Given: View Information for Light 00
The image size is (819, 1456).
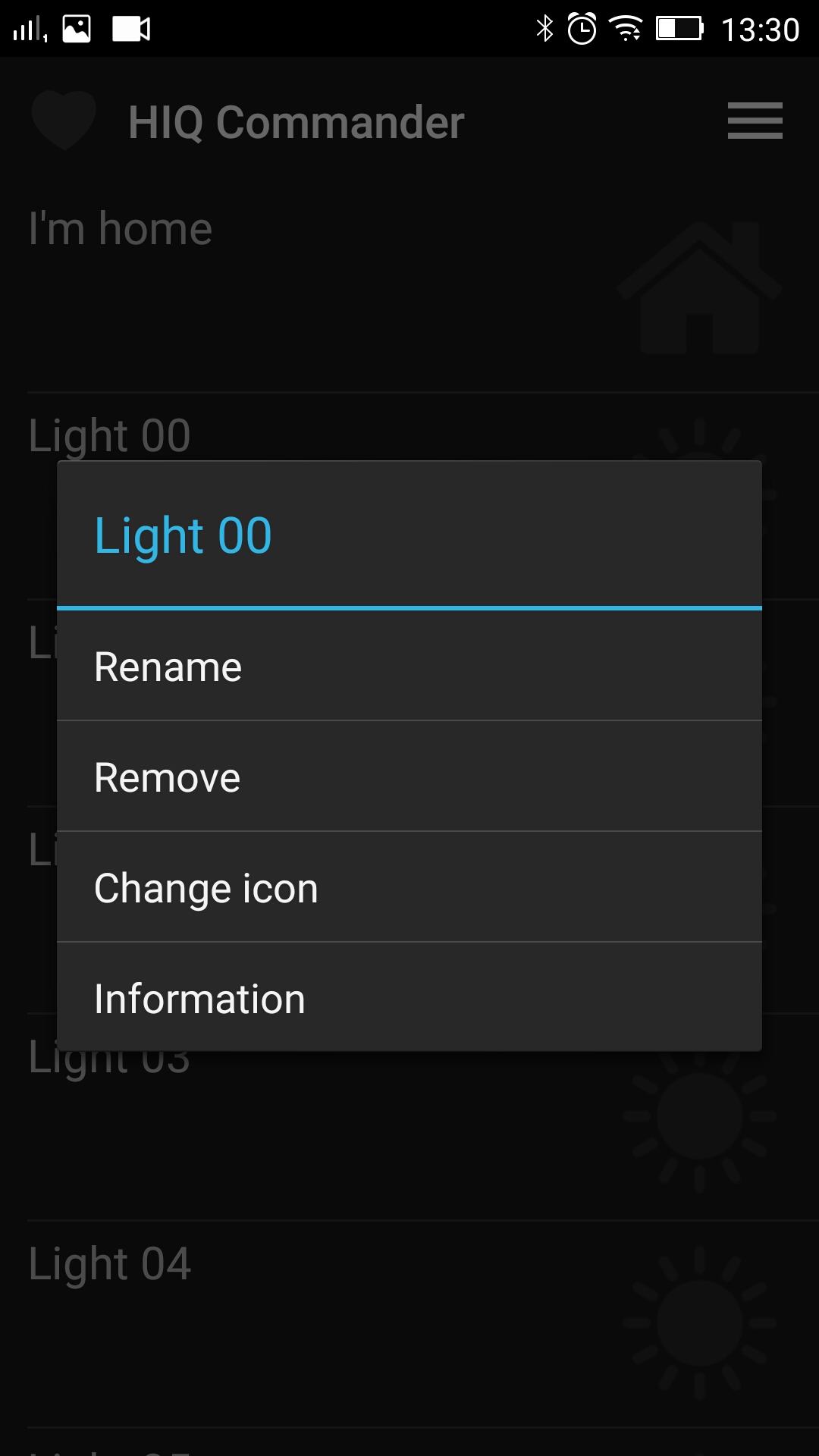Looking at the screenshot, I should tap(409, 998).
